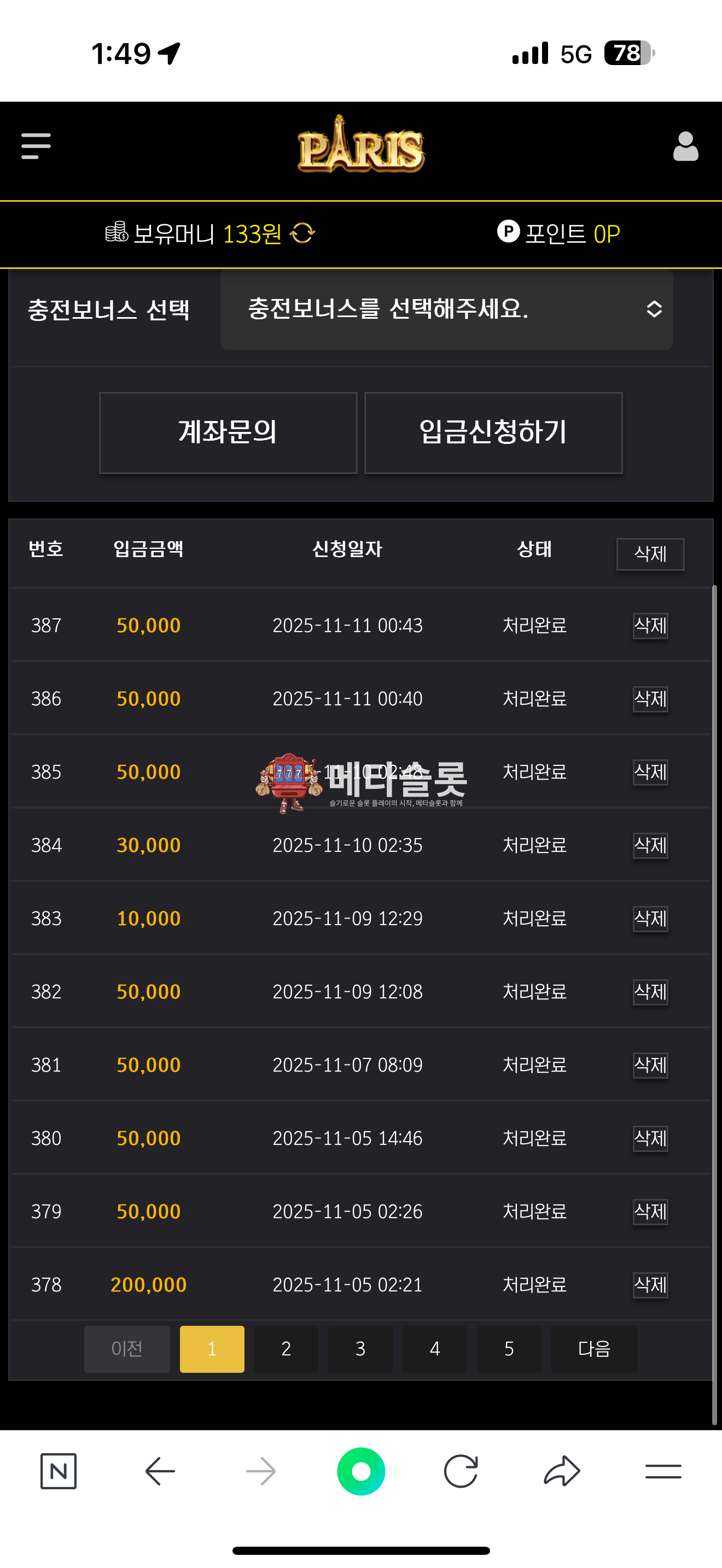Delete deposit record number 387
This screenshot has height=1568, width=722.
tap(650, 626)
